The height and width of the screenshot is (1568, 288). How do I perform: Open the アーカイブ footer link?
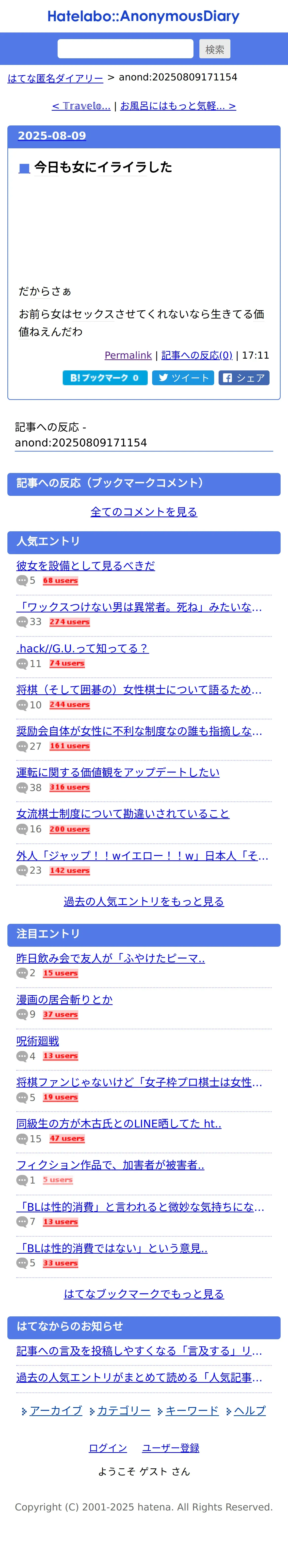pos(55,1410)
